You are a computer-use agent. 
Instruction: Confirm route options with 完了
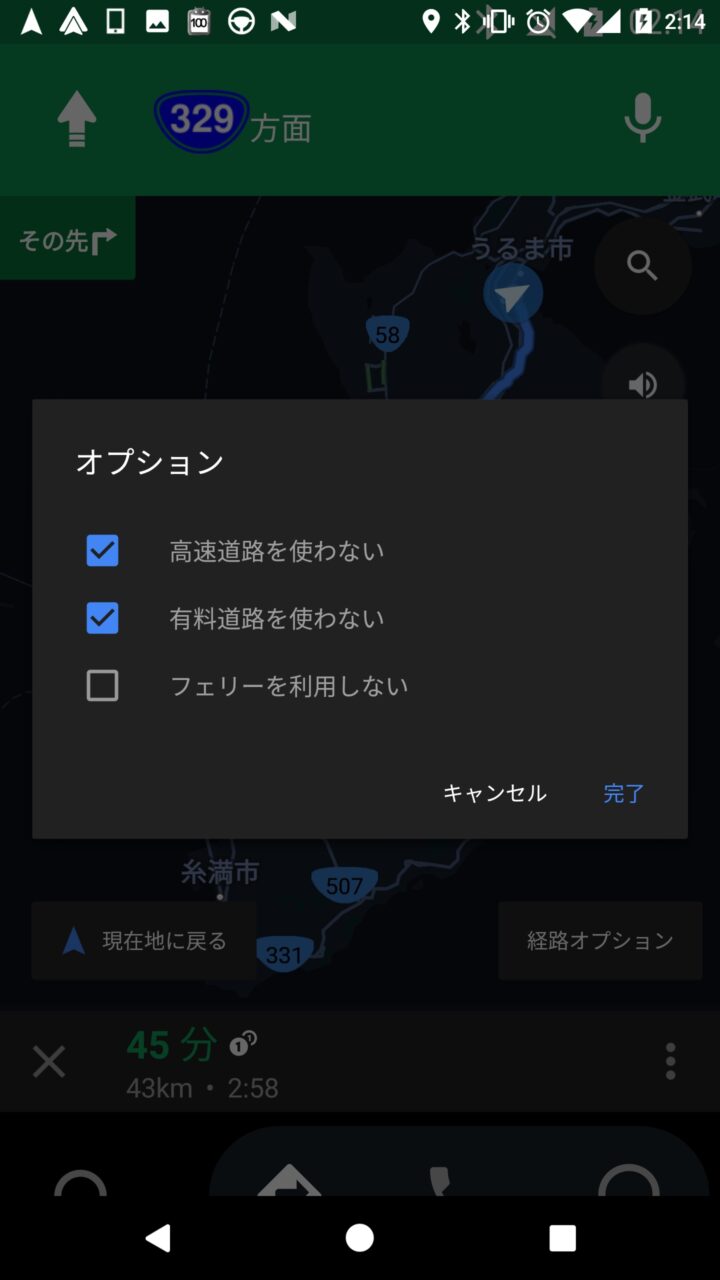coord(624,793)
